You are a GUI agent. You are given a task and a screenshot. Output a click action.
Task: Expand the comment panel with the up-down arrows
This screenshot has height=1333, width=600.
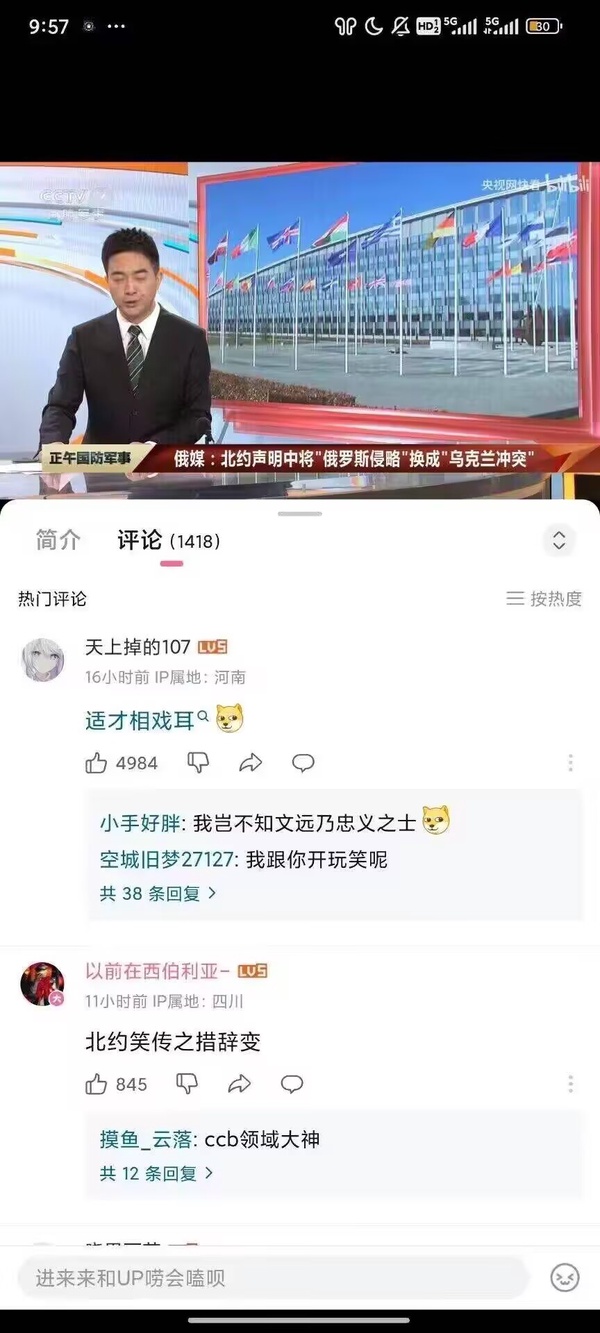coord(559,541)
